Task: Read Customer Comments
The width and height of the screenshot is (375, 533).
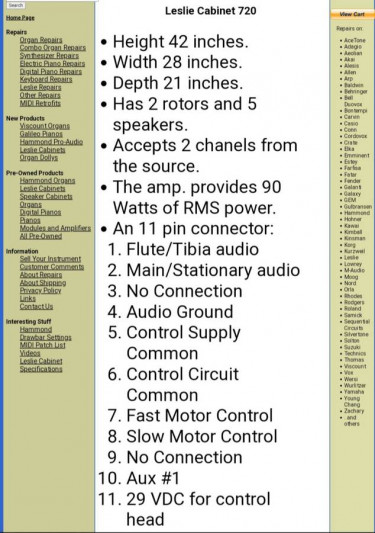Action: pyautogui.click(x=52, y=267)
